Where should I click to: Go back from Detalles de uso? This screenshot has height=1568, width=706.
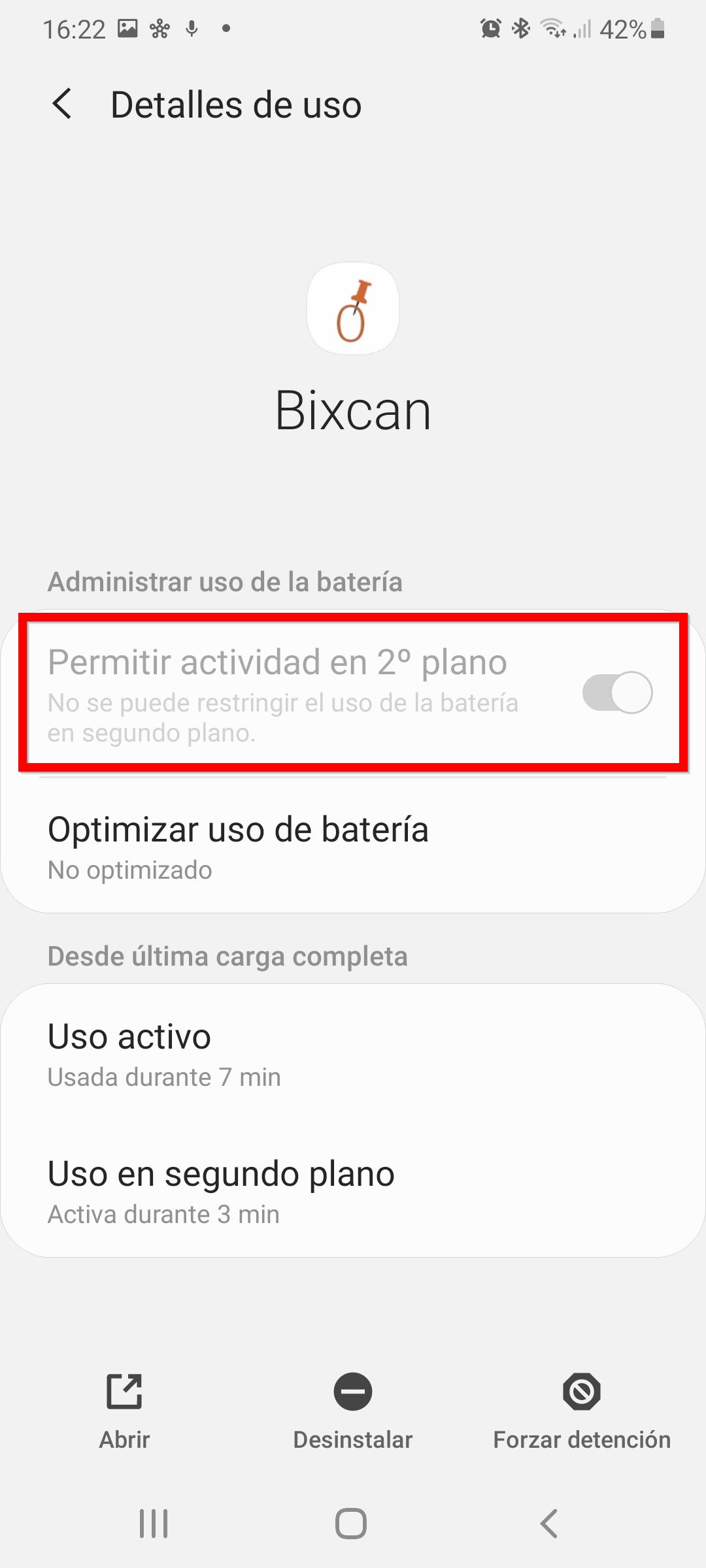pos(62,105)
